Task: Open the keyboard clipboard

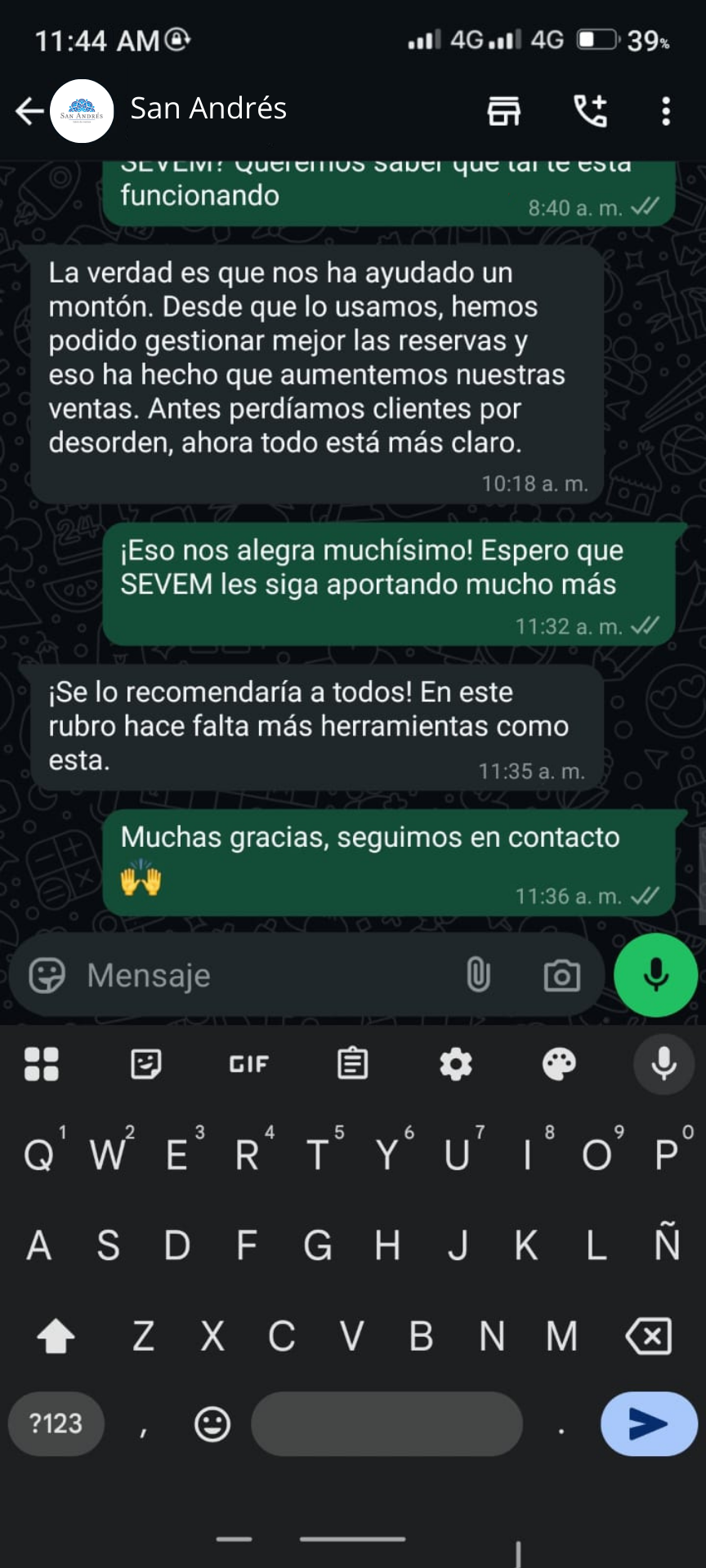Action: coord(352,1064)
